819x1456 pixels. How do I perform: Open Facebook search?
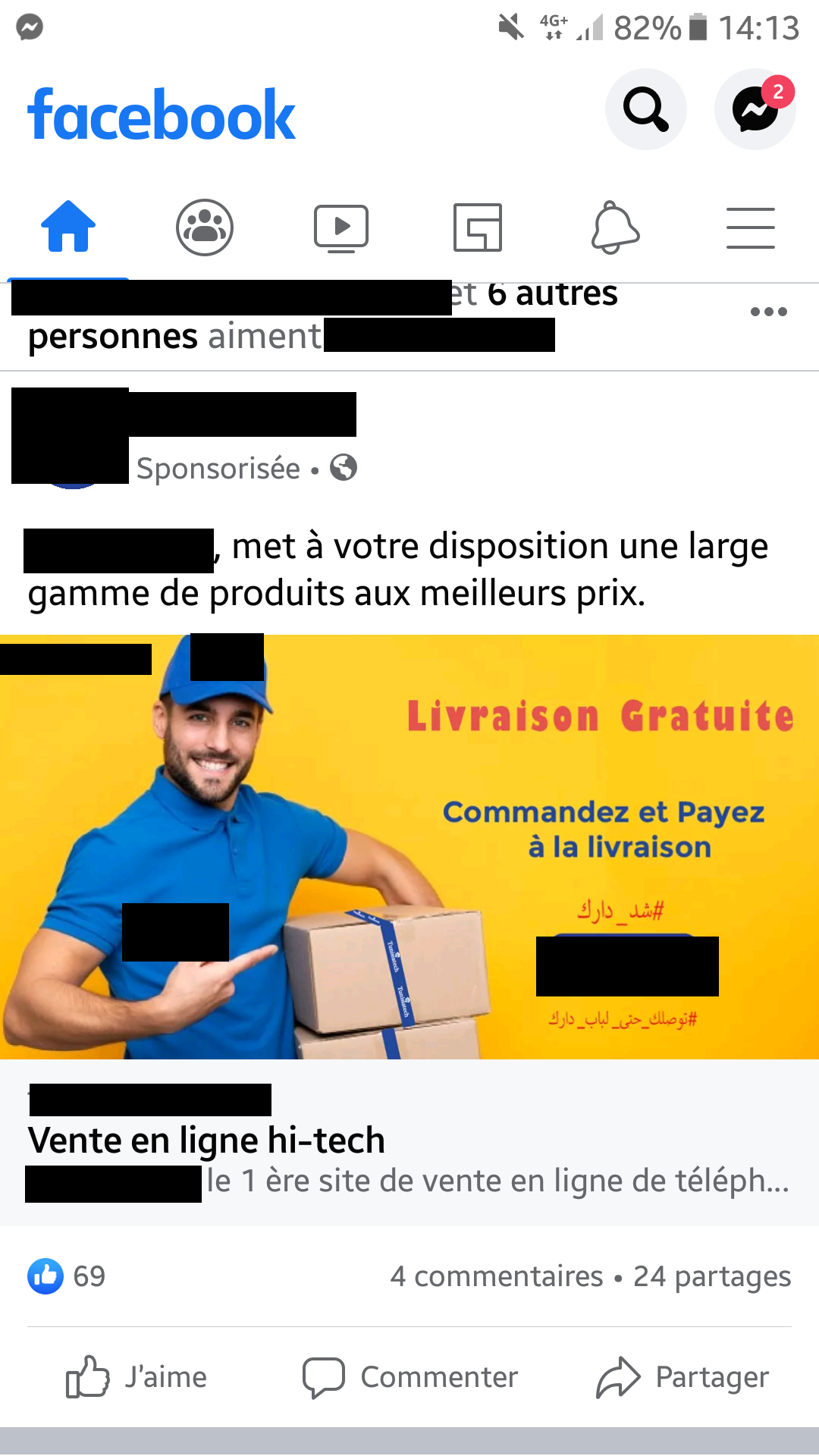(645, 109)
